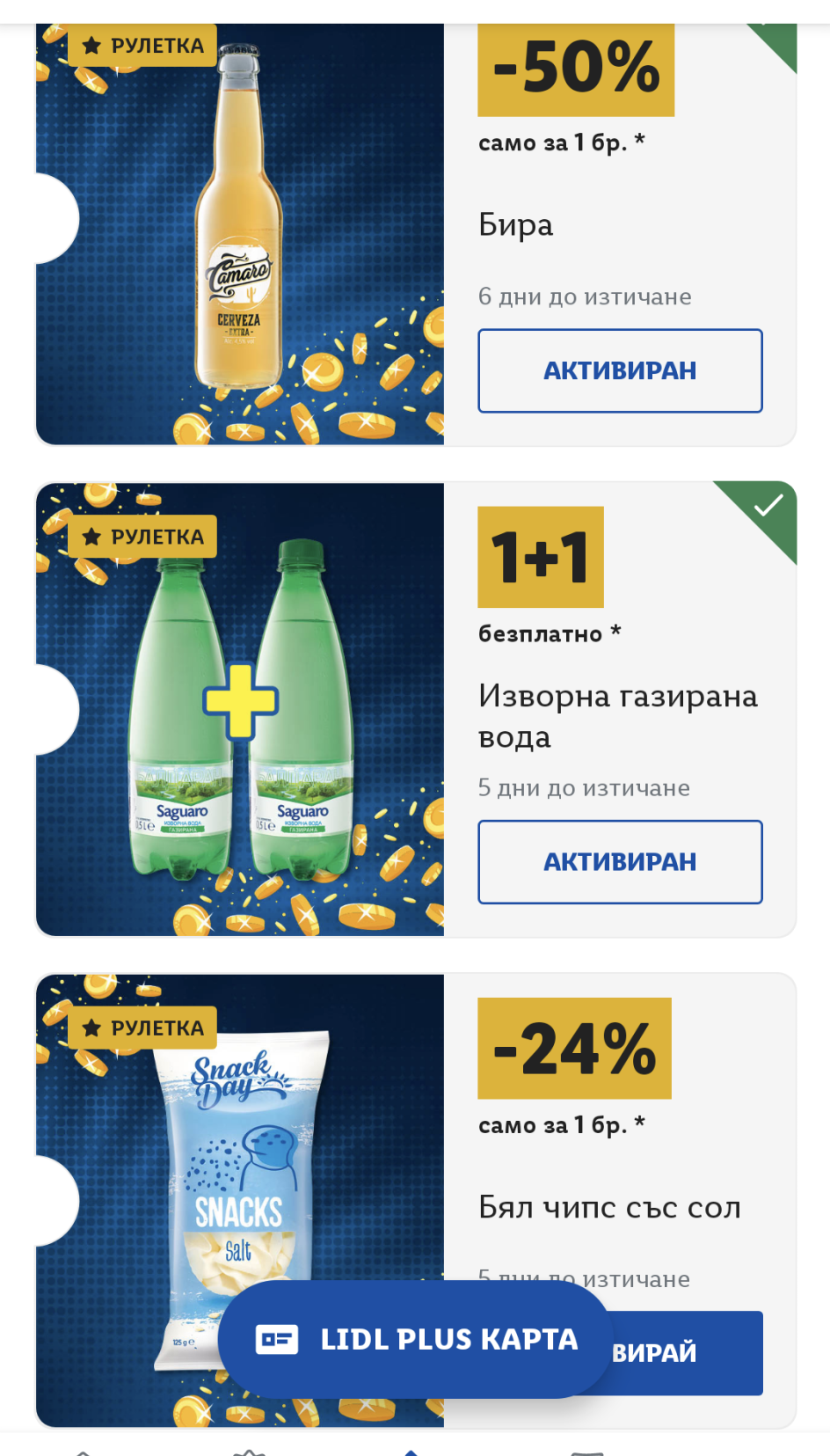Open the Lidl Plus карта
Image resolution: width=830 pixels, height=1456 pixels.
click(415, 1339)
